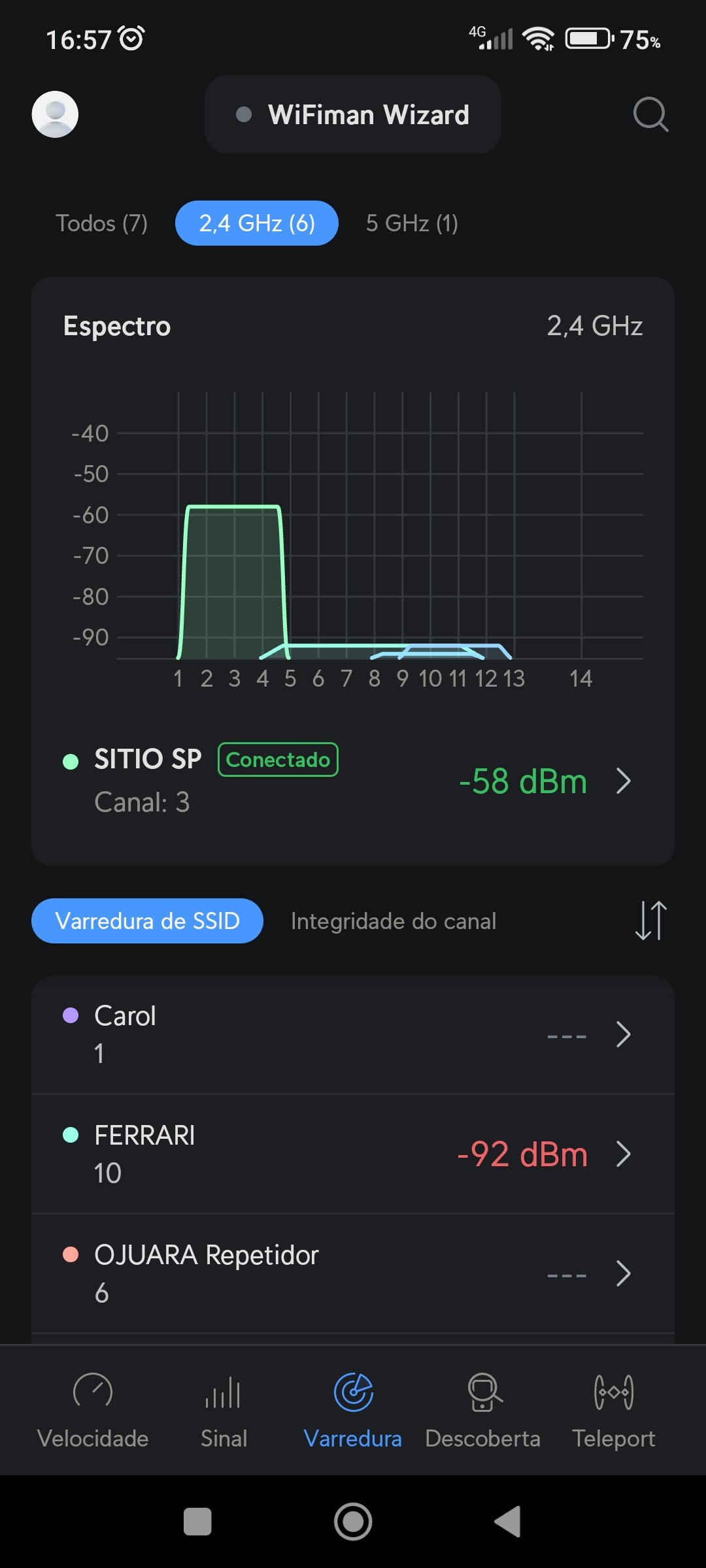Switch to the Todos (7) filter
Screen dimensions: 706x1568
(x=101, y=223)
